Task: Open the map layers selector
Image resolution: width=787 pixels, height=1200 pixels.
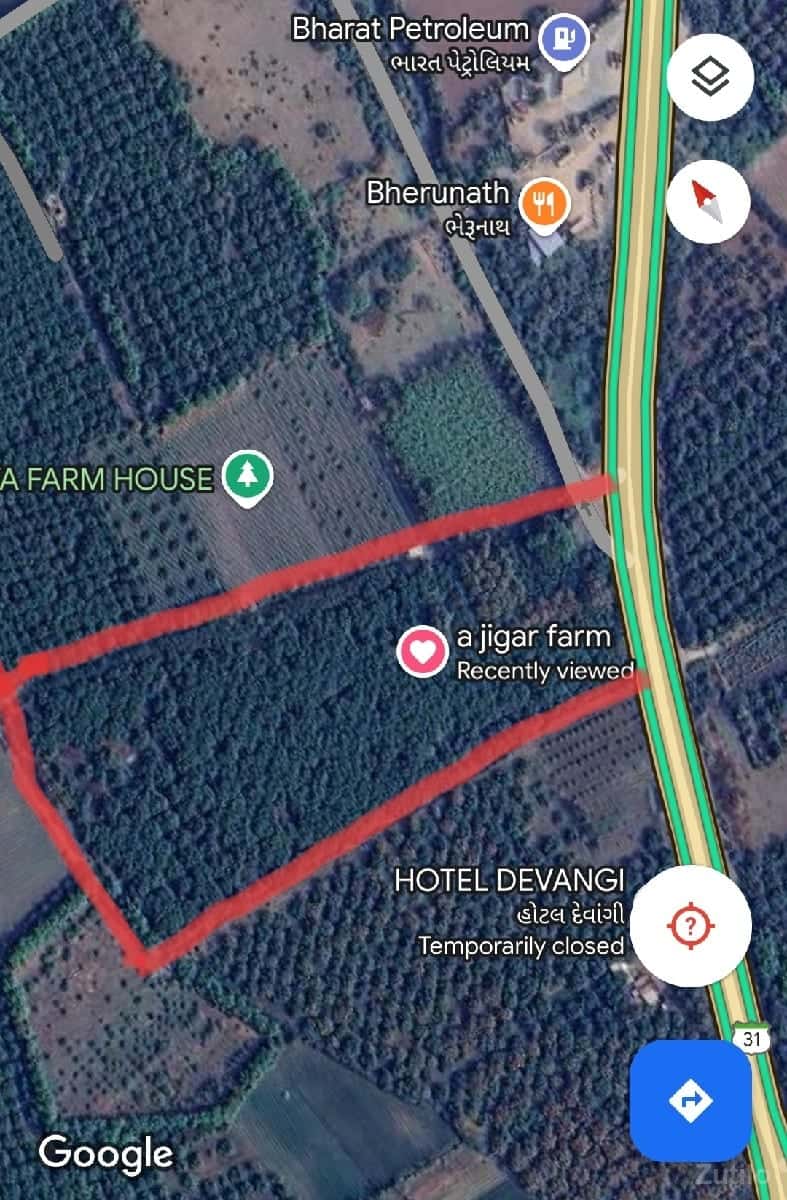Action: pyautogui.click(x=710, y=77)
